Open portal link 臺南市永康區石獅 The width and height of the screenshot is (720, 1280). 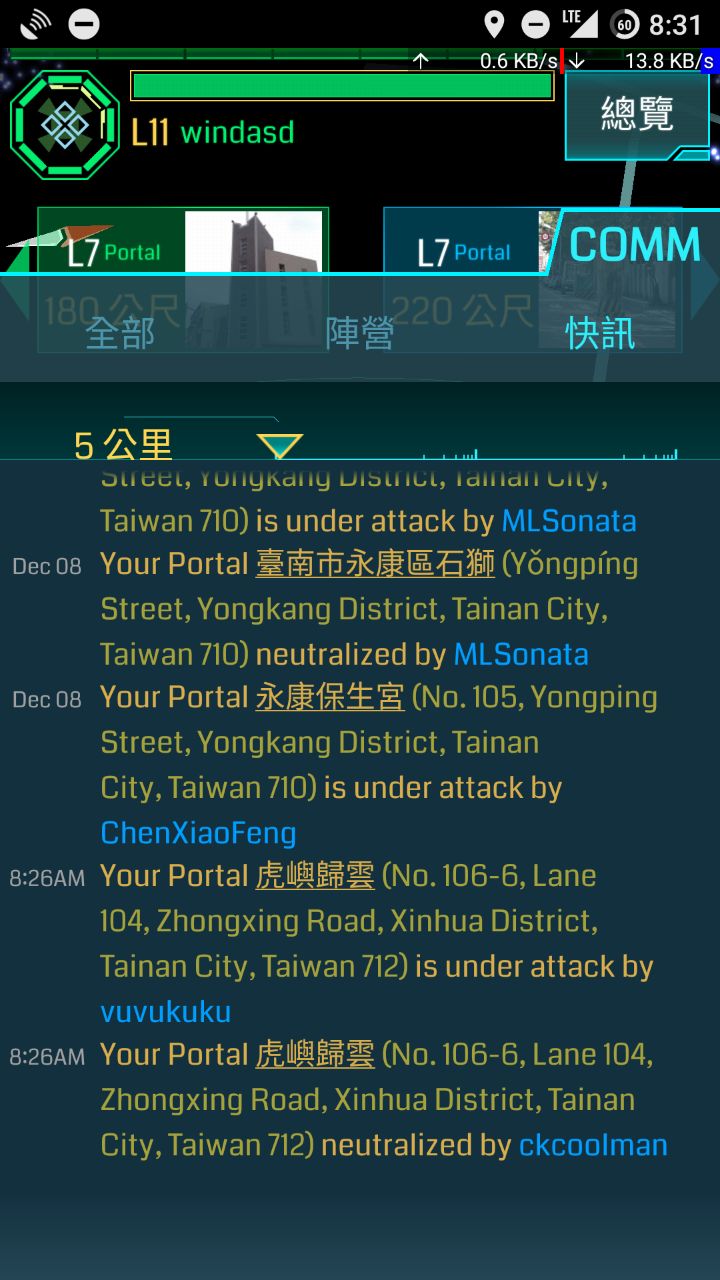point(375,564)
